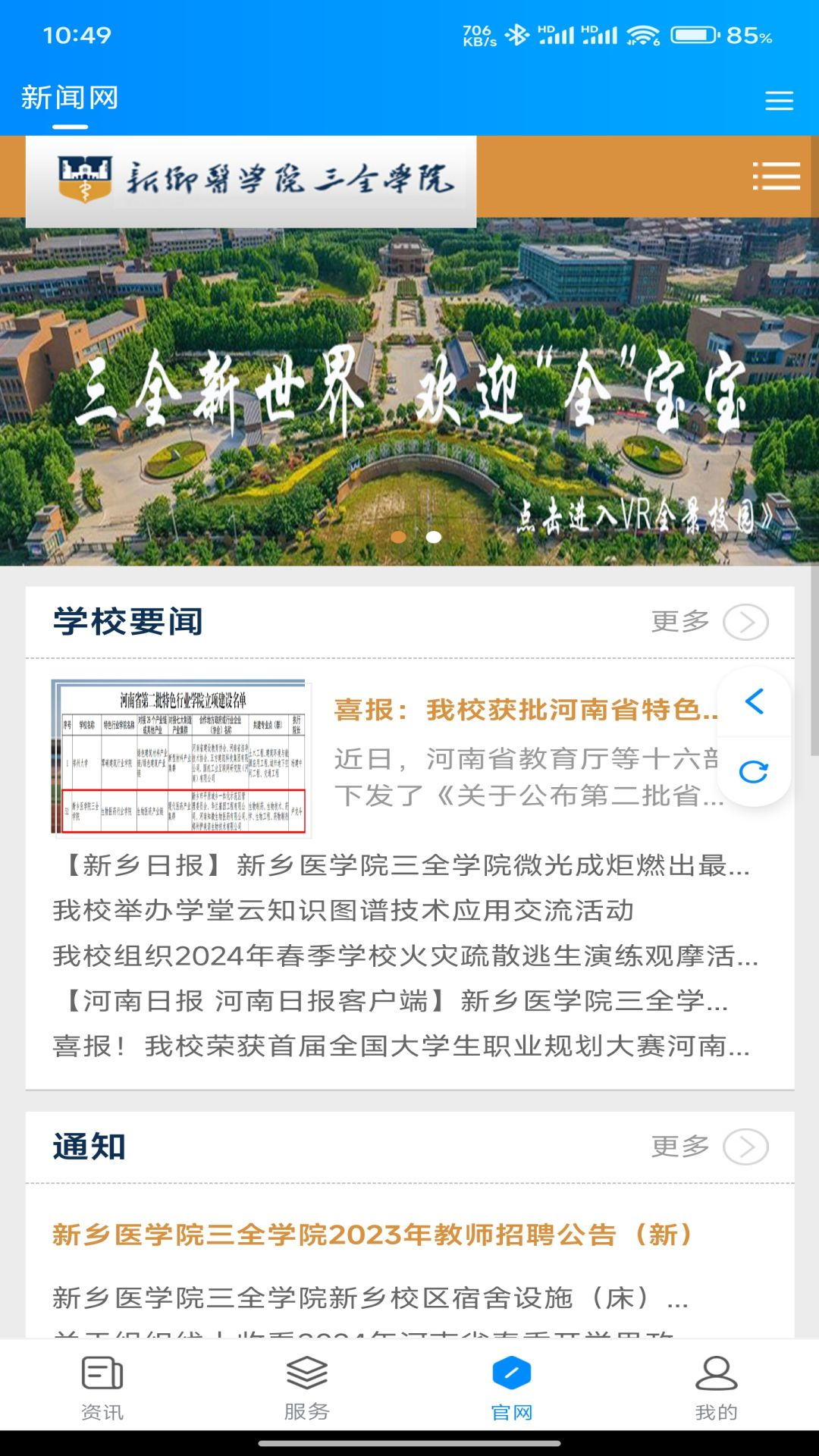Open the list menu on the school website banner
The width and height of the screenshot is (819, 1456).
tap(776, 176)
